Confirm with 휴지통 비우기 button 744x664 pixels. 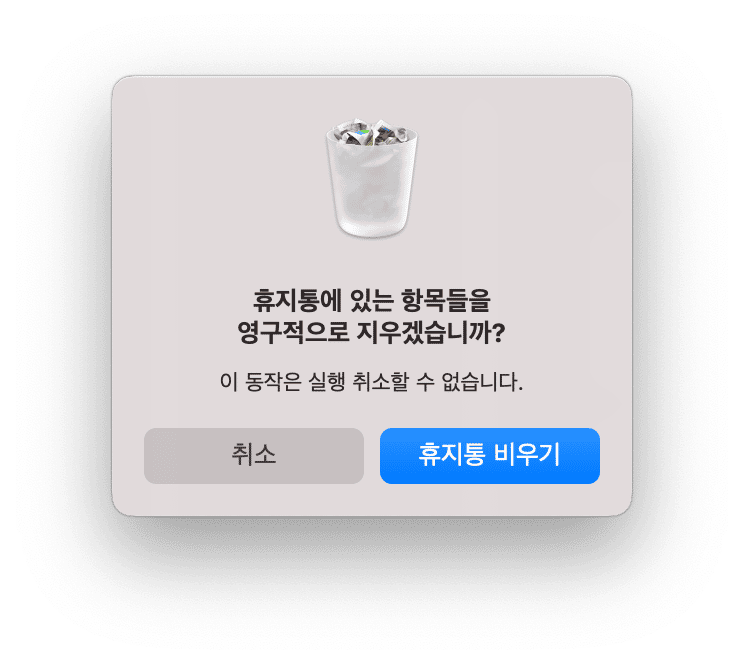[x=489, y=456]
